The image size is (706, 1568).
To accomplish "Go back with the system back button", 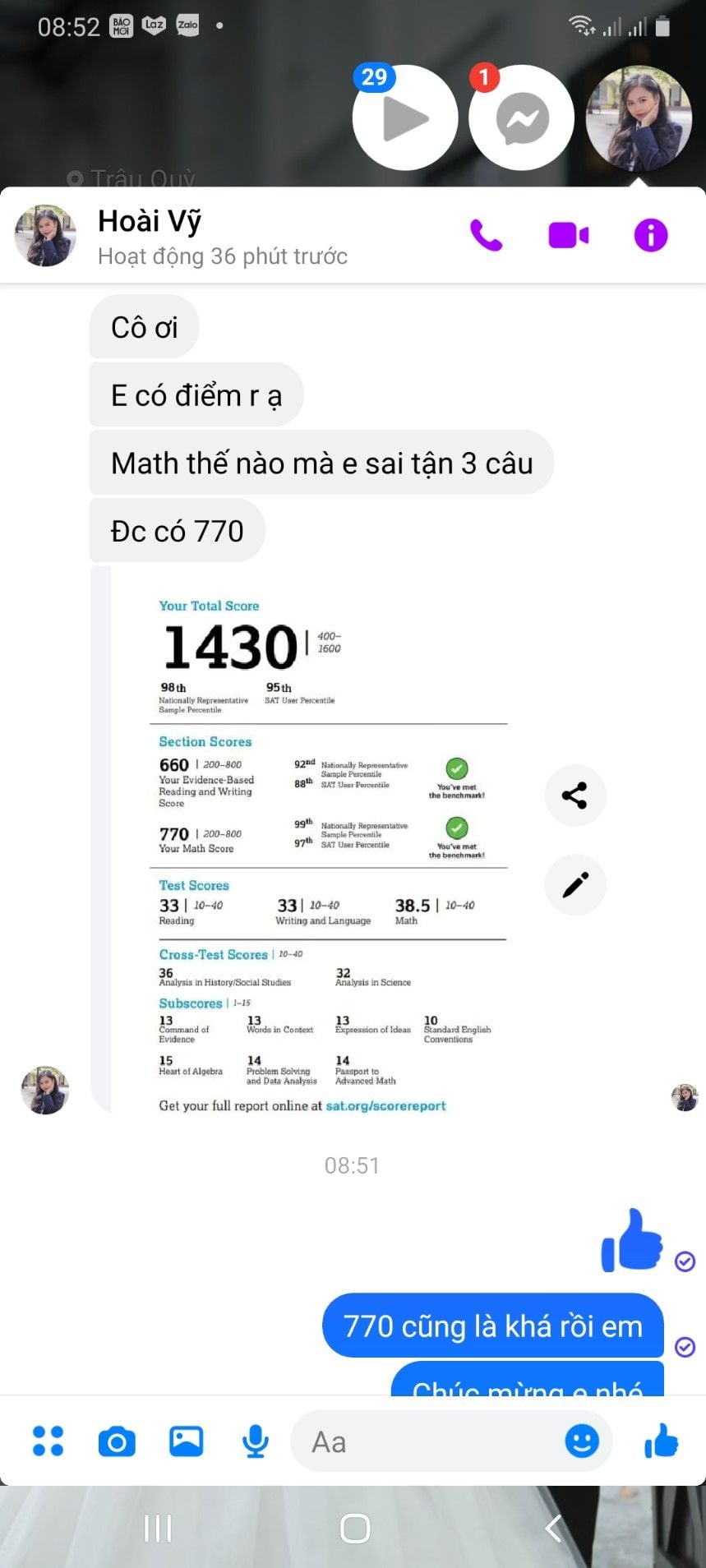I will pyautogui.click(x=554, y=1529).
